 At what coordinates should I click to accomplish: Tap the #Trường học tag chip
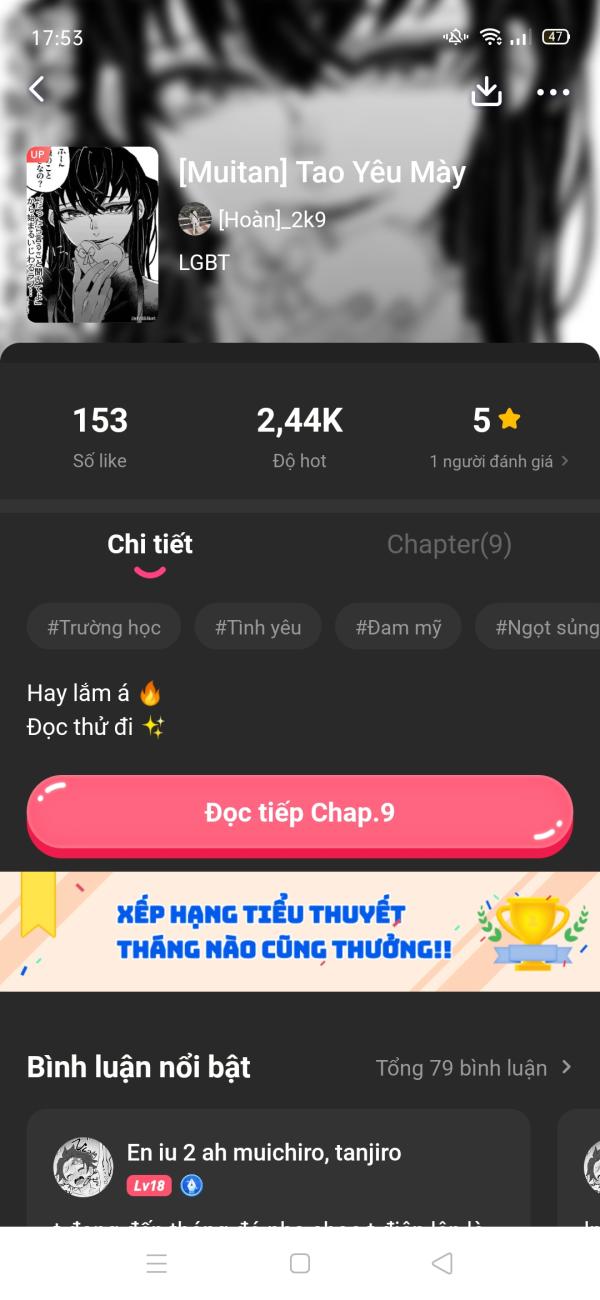[104, 628]
